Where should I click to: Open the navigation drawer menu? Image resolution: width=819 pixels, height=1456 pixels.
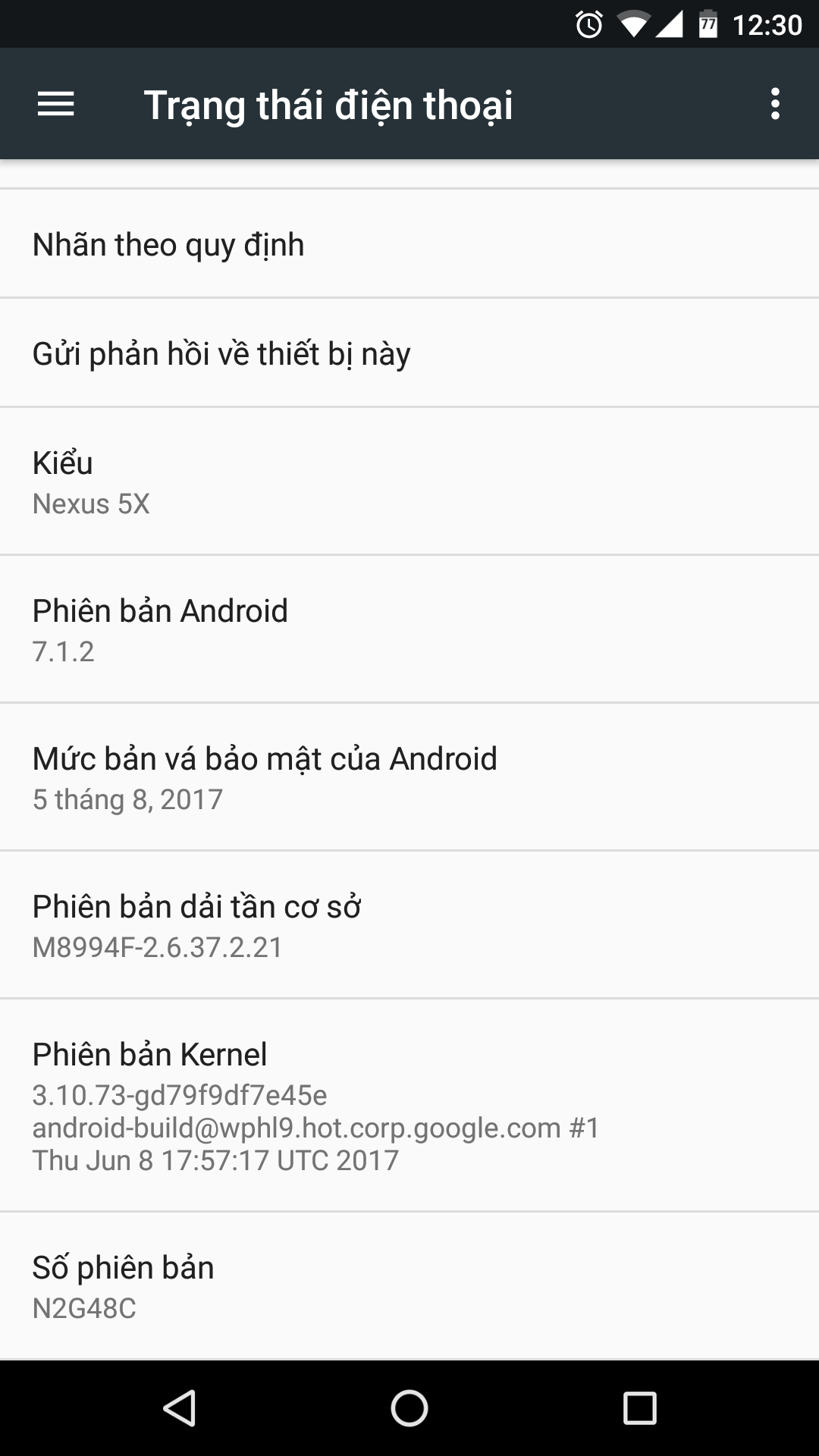tap(55, 104)
